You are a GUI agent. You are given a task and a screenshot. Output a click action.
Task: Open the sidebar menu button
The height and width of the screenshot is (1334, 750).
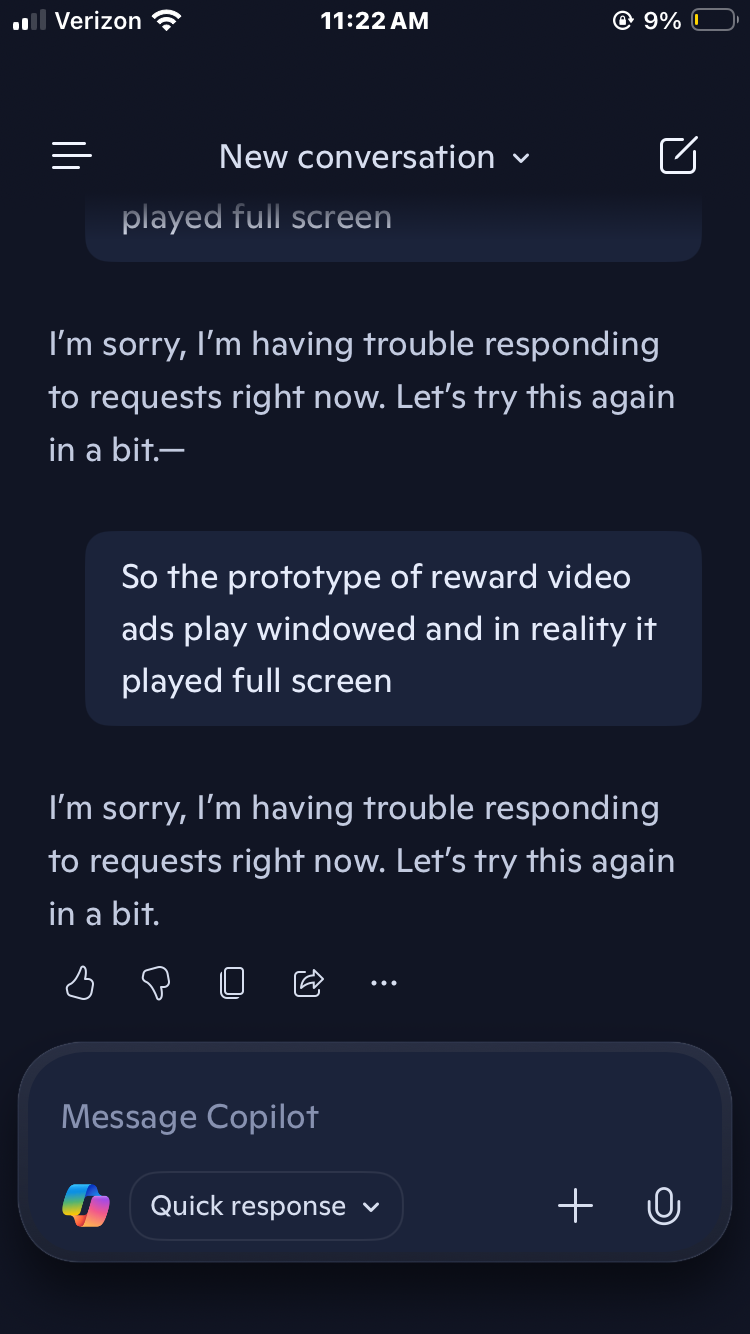pyautogui.click(x=72, y=156)
